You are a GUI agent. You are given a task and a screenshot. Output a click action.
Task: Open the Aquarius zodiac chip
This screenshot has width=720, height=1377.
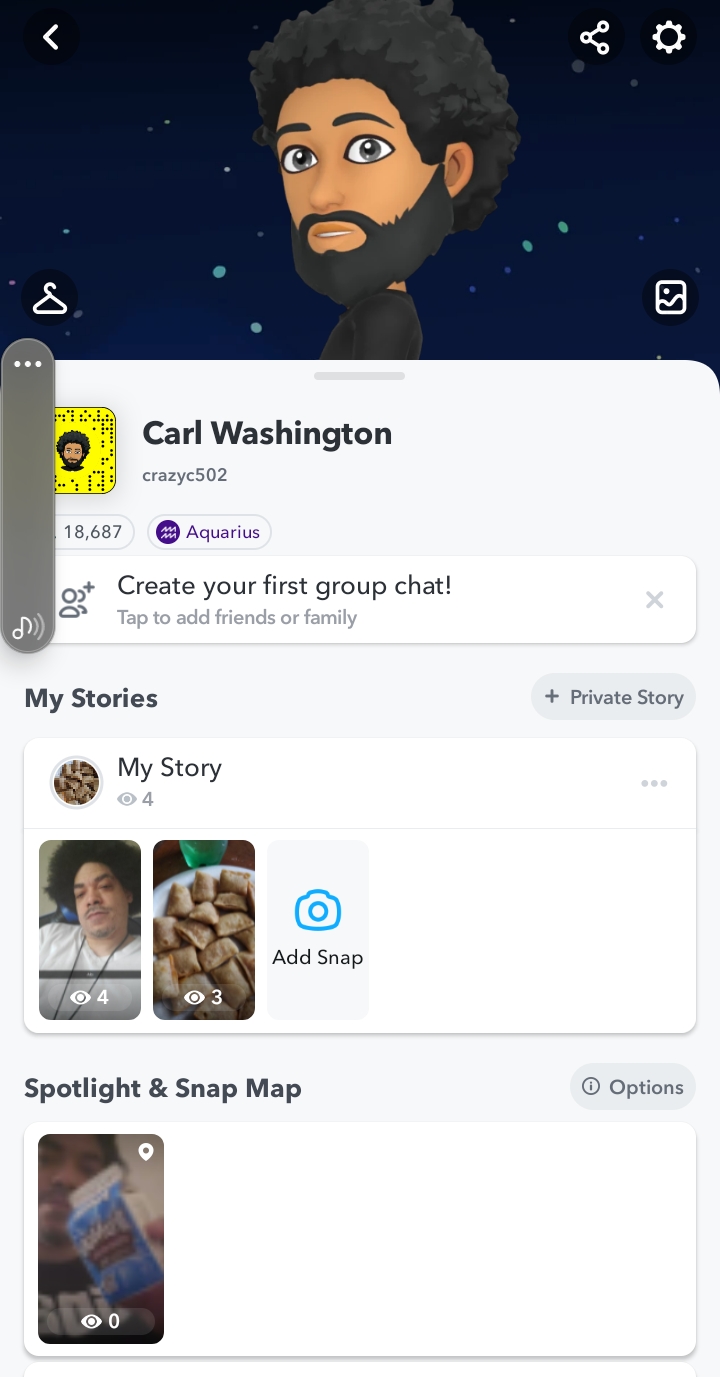tap(209, 532)
